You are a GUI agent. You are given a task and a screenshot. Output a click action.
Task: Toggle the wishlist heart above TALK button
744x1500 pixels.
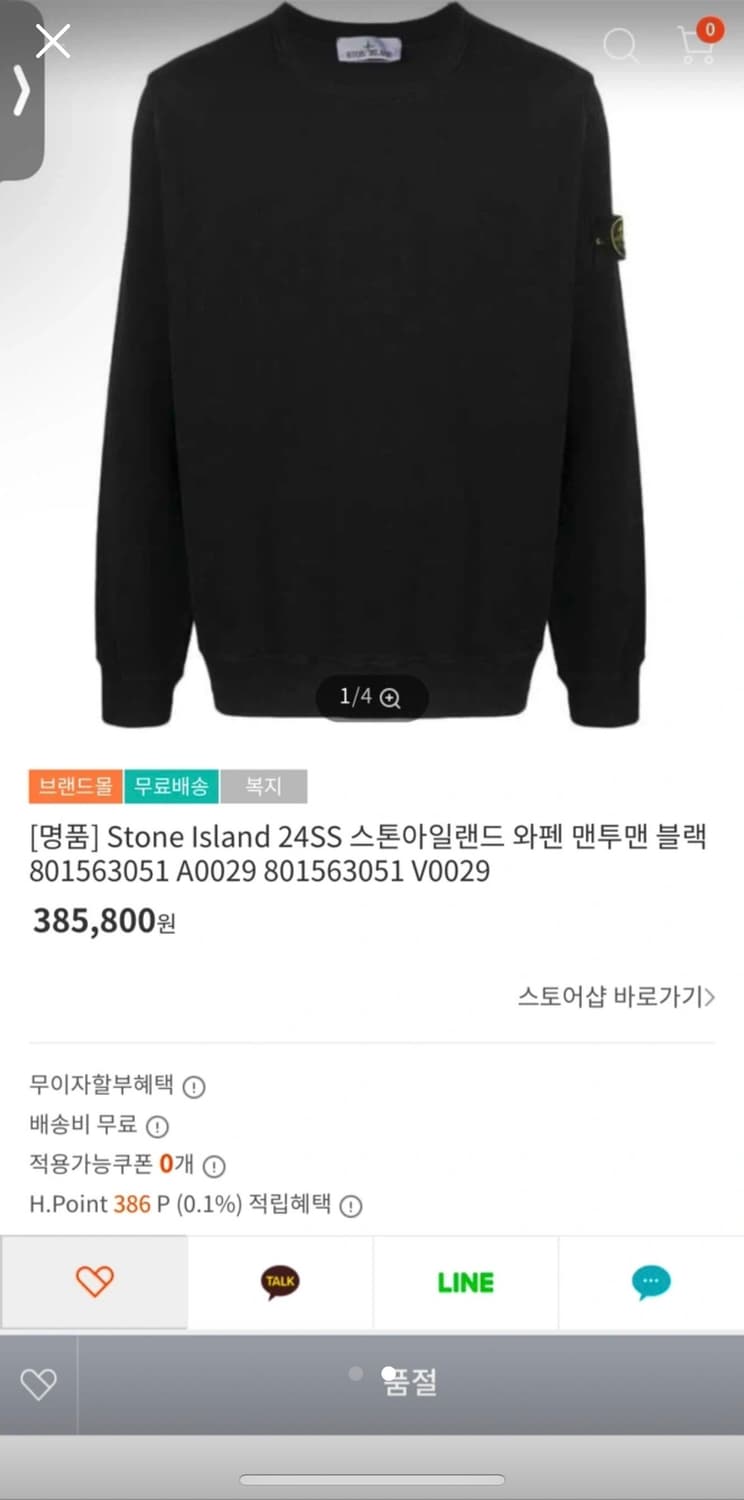93,1282
